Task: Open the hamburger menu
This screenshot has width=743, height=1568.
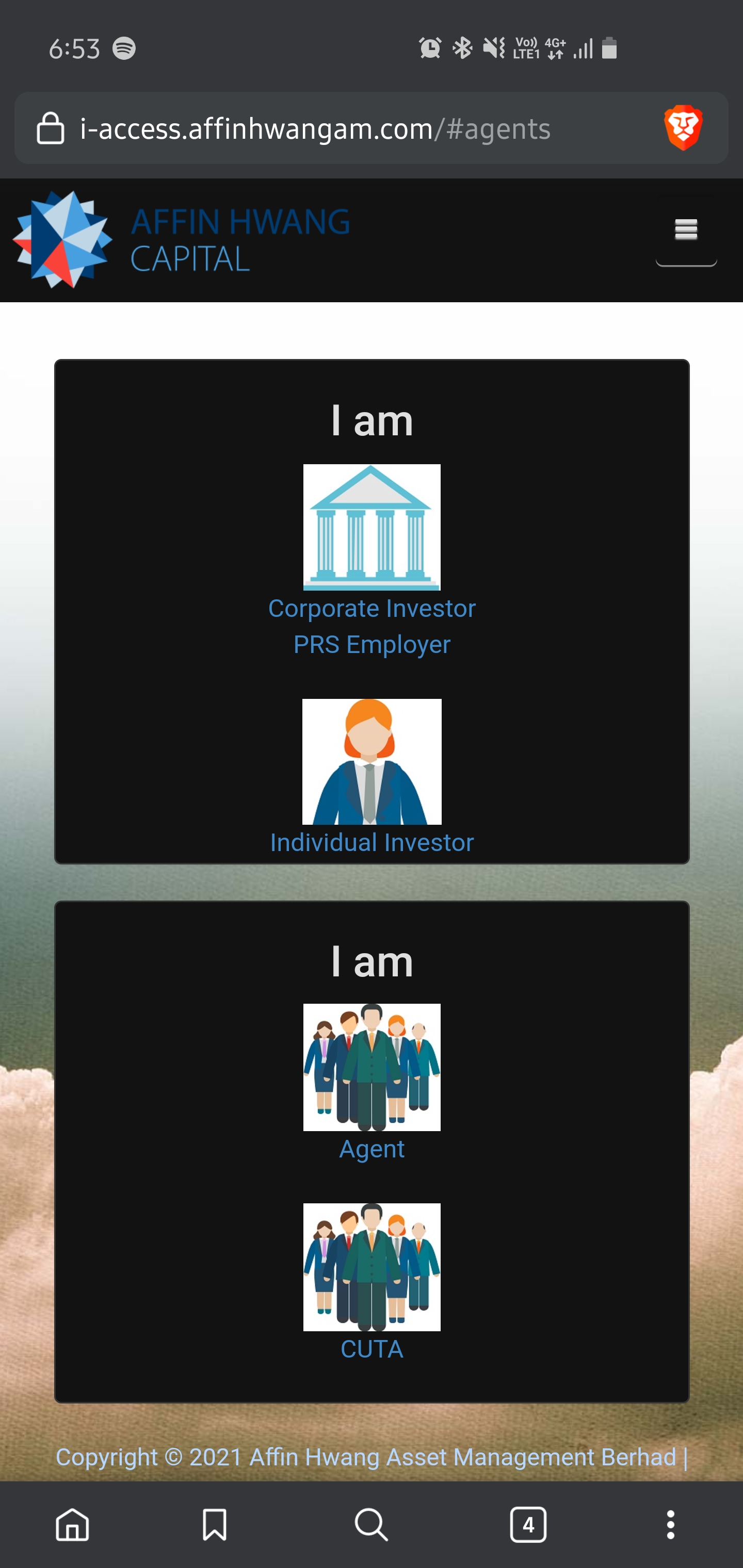Action: 686,231
